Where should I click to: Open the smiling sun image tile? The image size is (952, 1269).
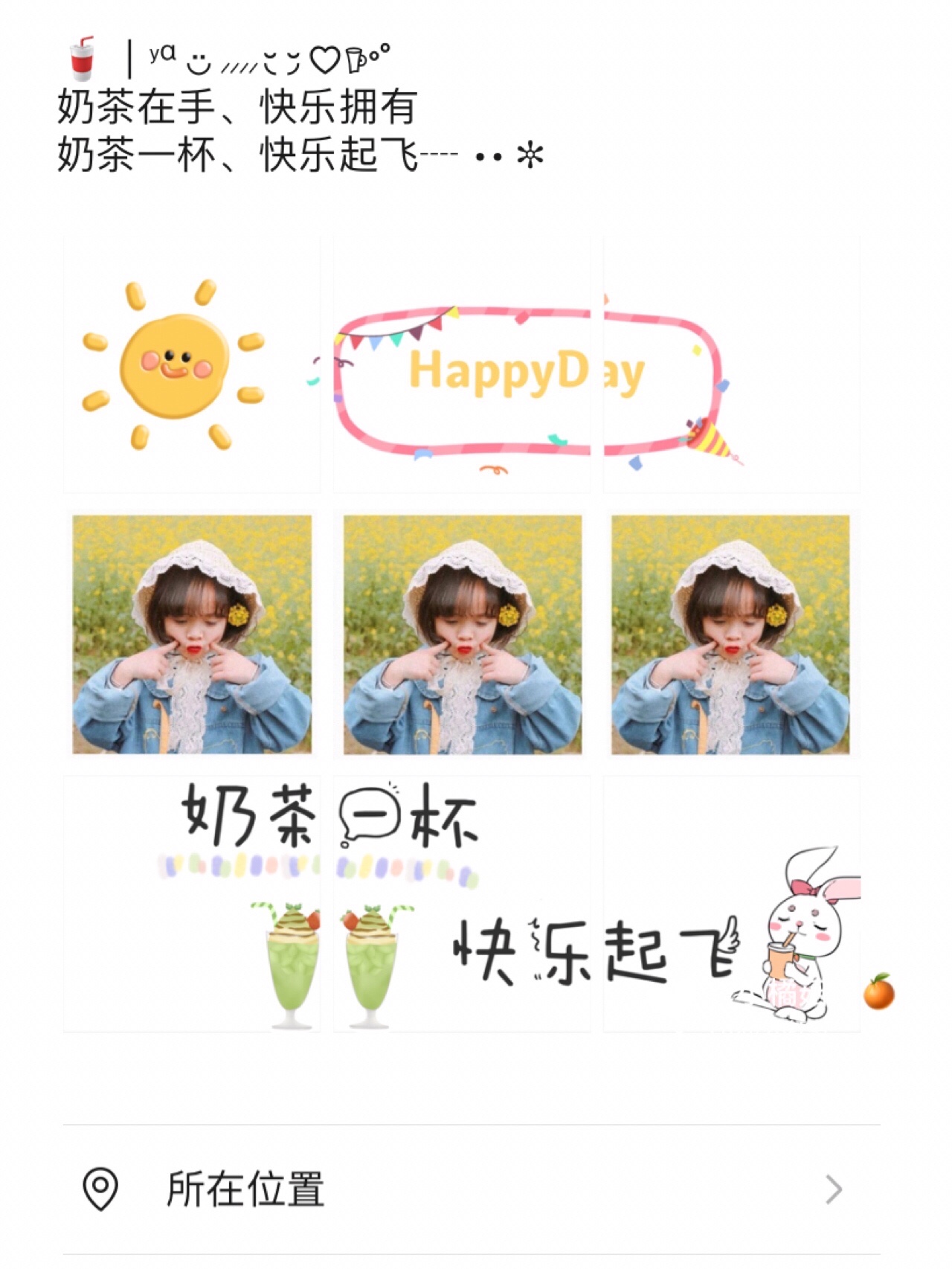pyautogui.click(x=192, y=364)
